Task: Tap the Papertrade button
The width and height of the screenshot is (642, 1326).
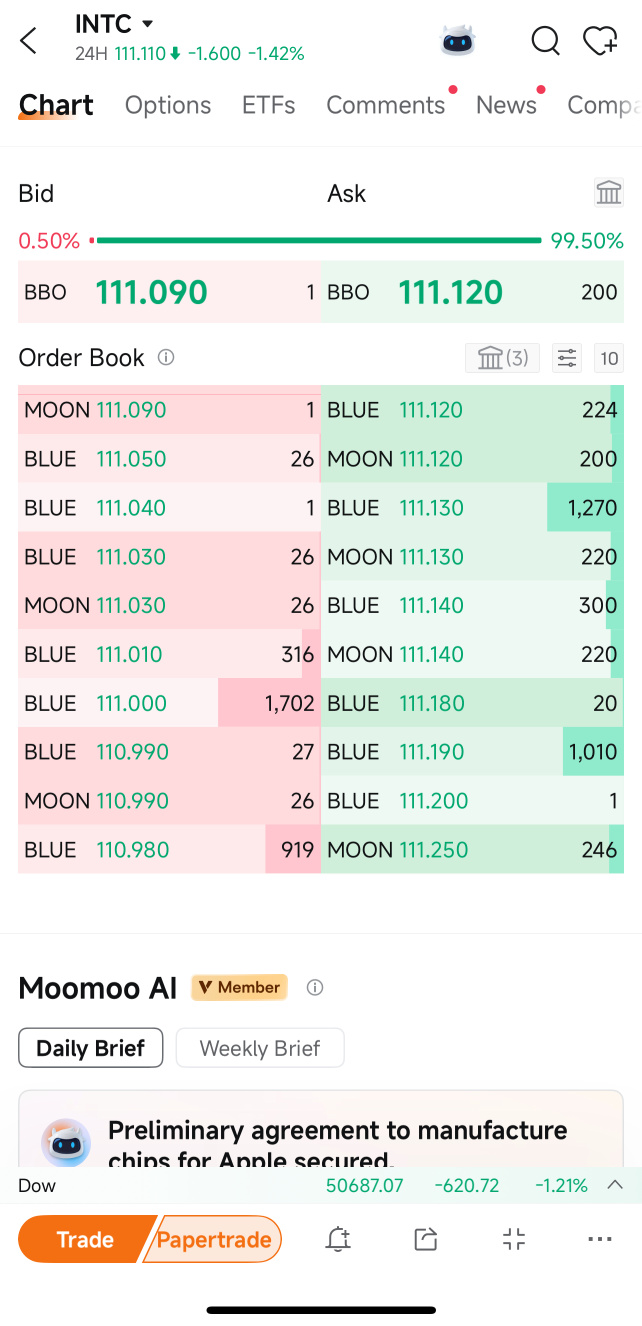Action: point(214,1240)
